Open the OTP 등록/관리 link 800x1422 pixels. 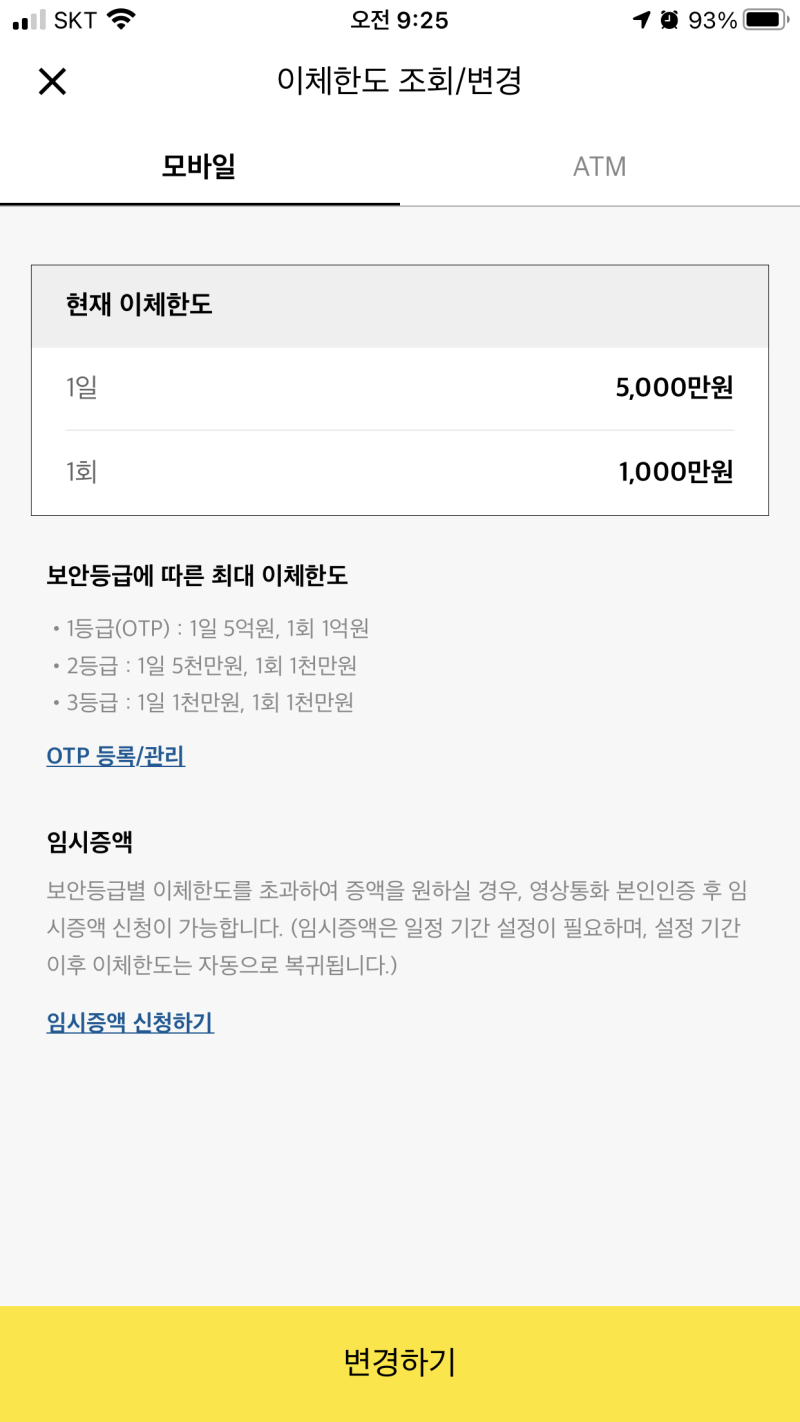click(115, 757)
